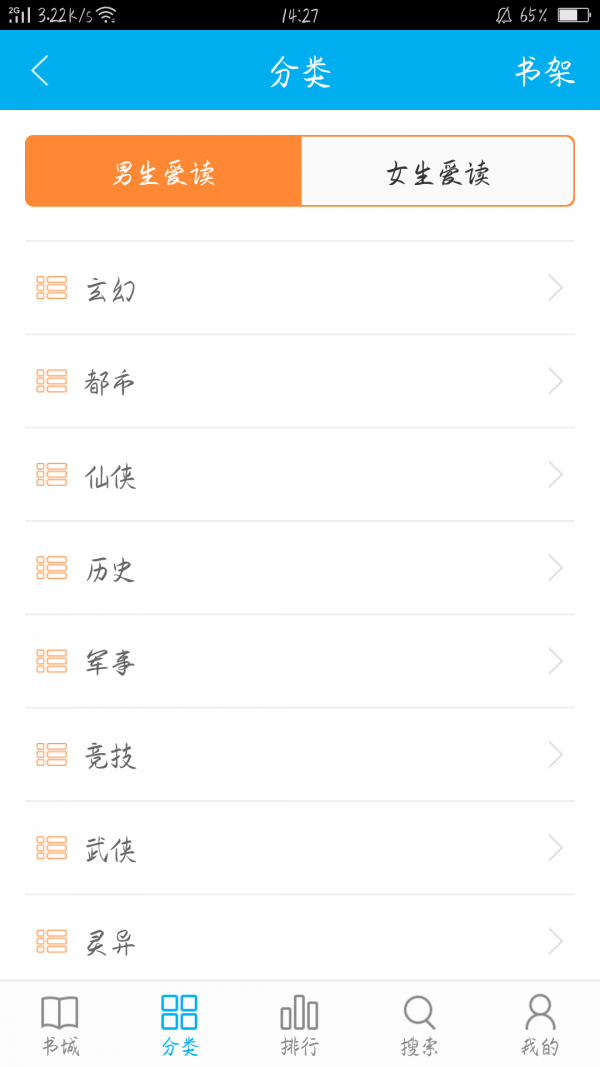Switch to the 书城 tab
Viewport: 600px width, 1067px height.
60,1025
